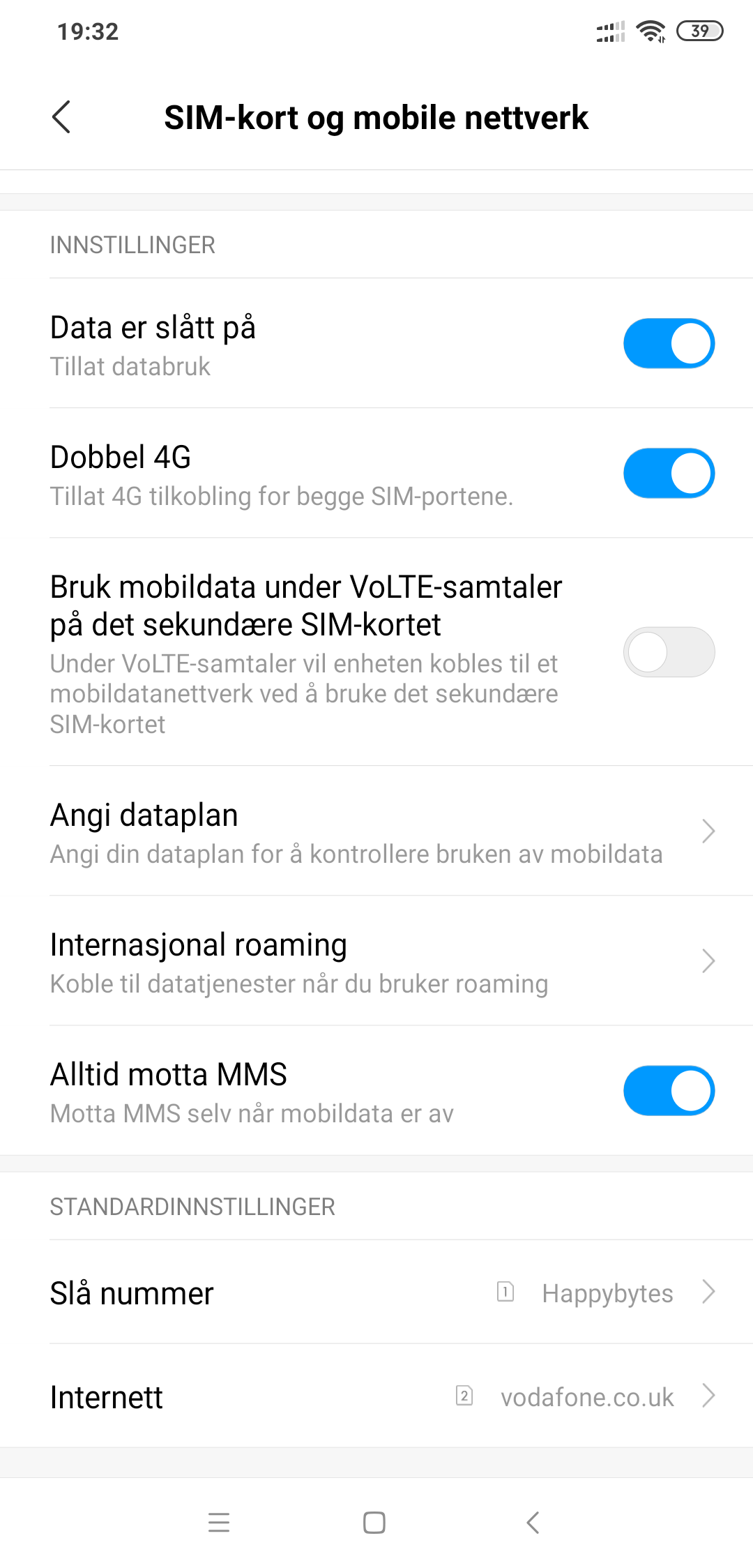
Task: Disable the Dobbel 4G toggle
Action: (x=669, y=473)
